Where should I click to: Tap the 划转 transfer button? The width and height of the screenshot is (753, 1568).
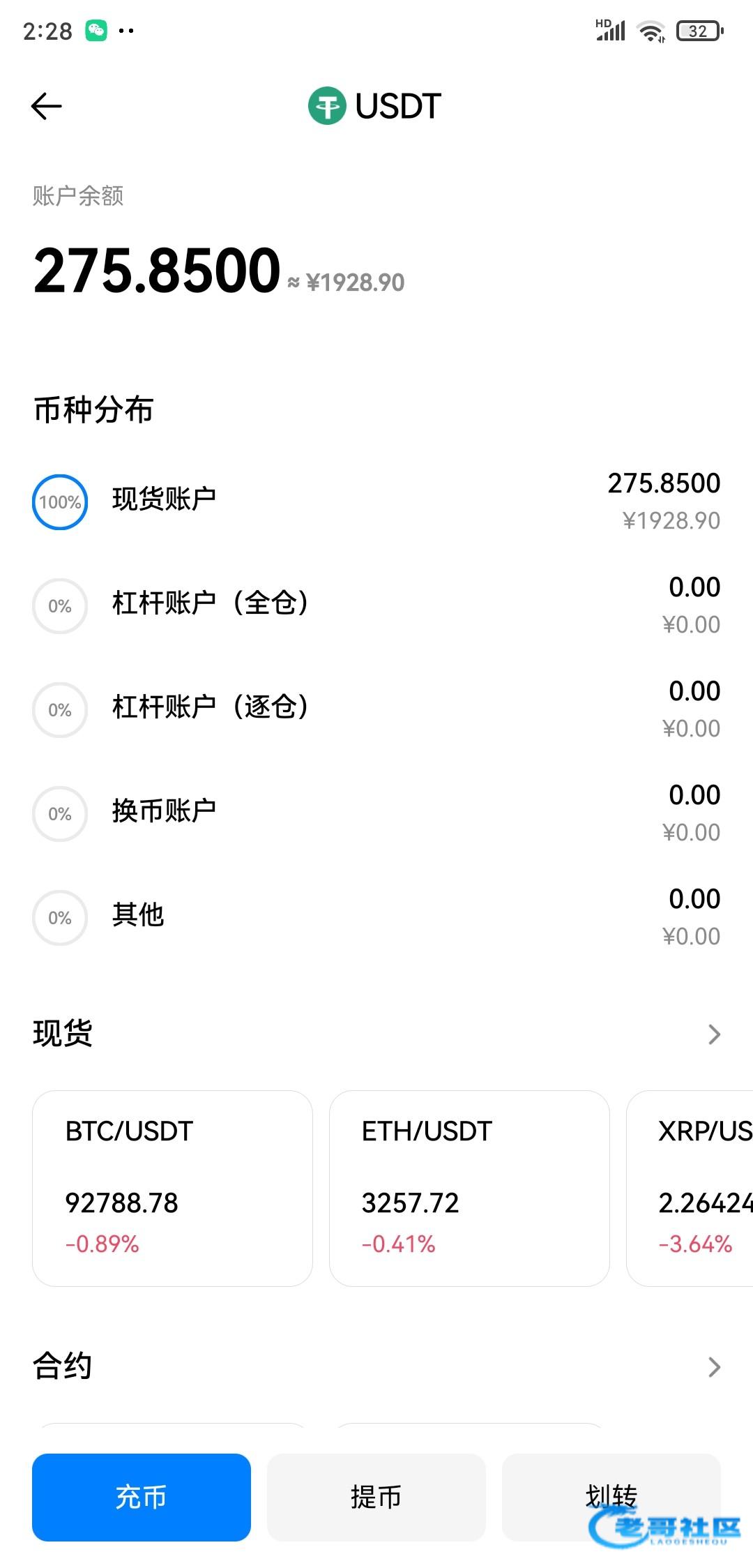point(611,1495)
